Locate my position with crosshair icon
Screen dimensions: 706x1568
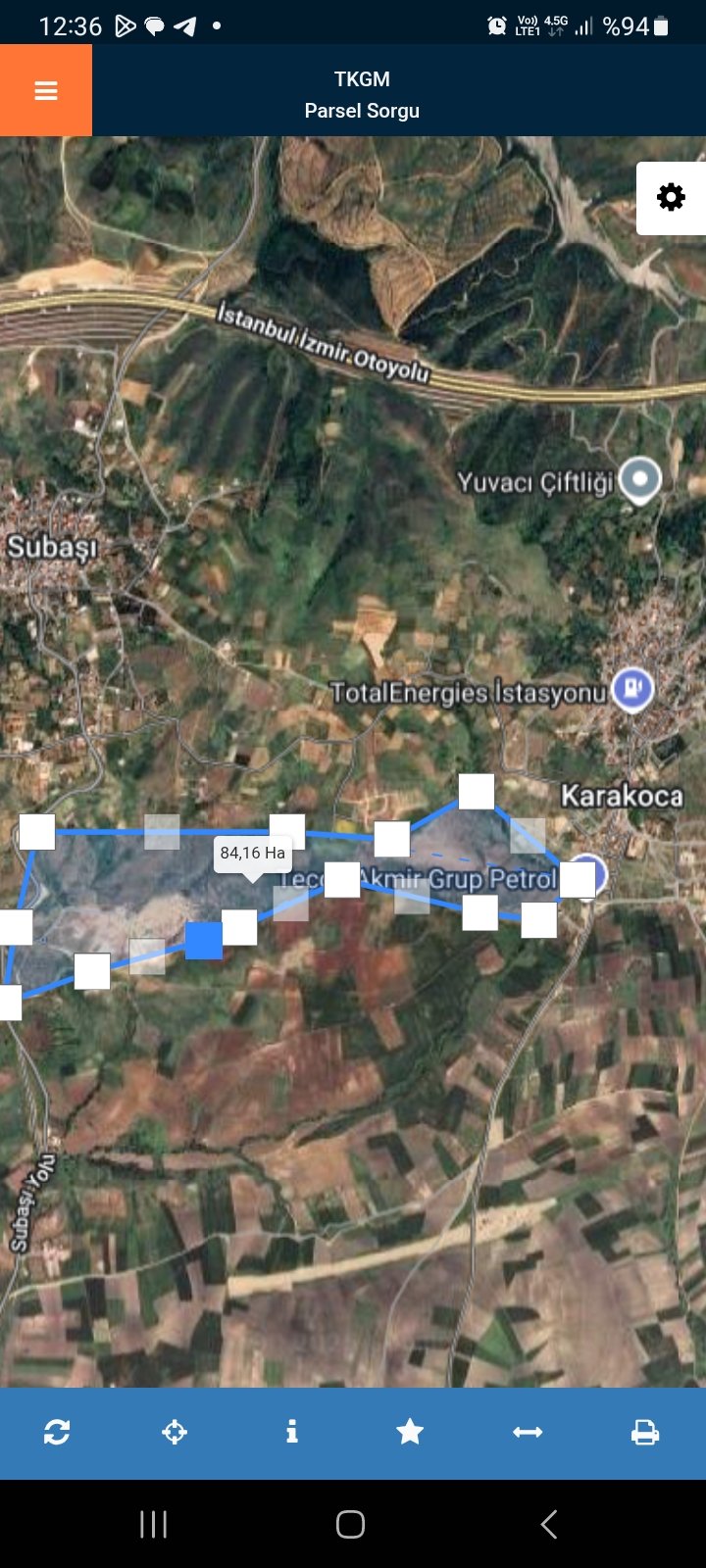[x=175, y=1432]
